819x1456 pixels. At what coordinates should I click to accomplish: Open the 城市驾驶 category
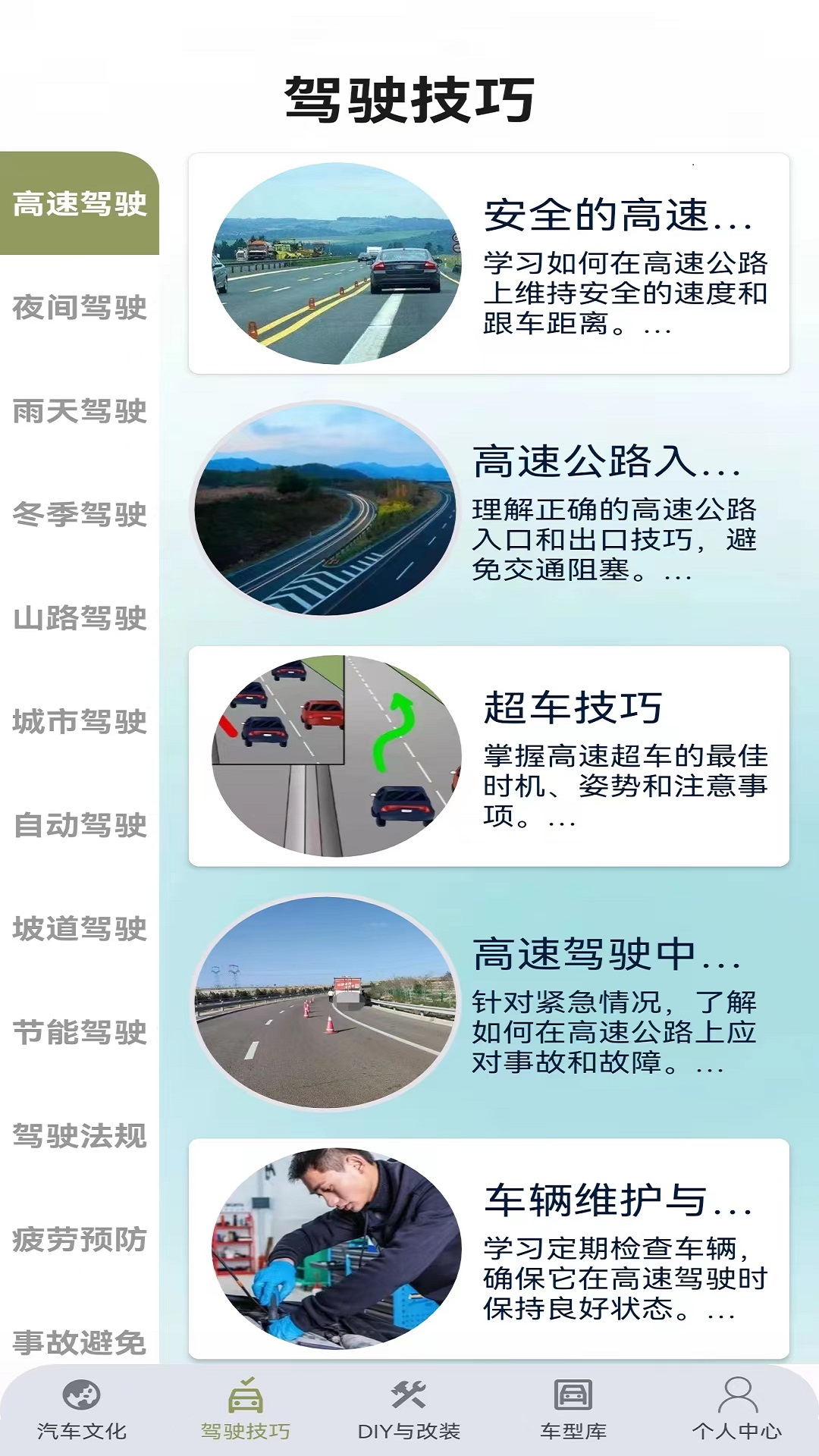(80, 721)
